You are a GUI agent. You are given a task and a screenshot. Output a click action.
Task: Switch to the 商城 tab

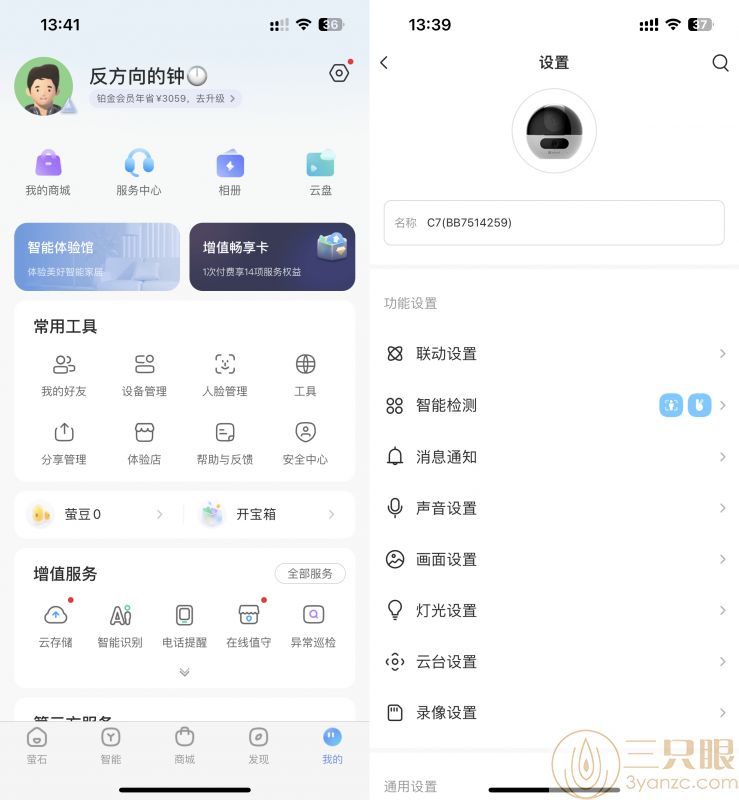[184, 746]
